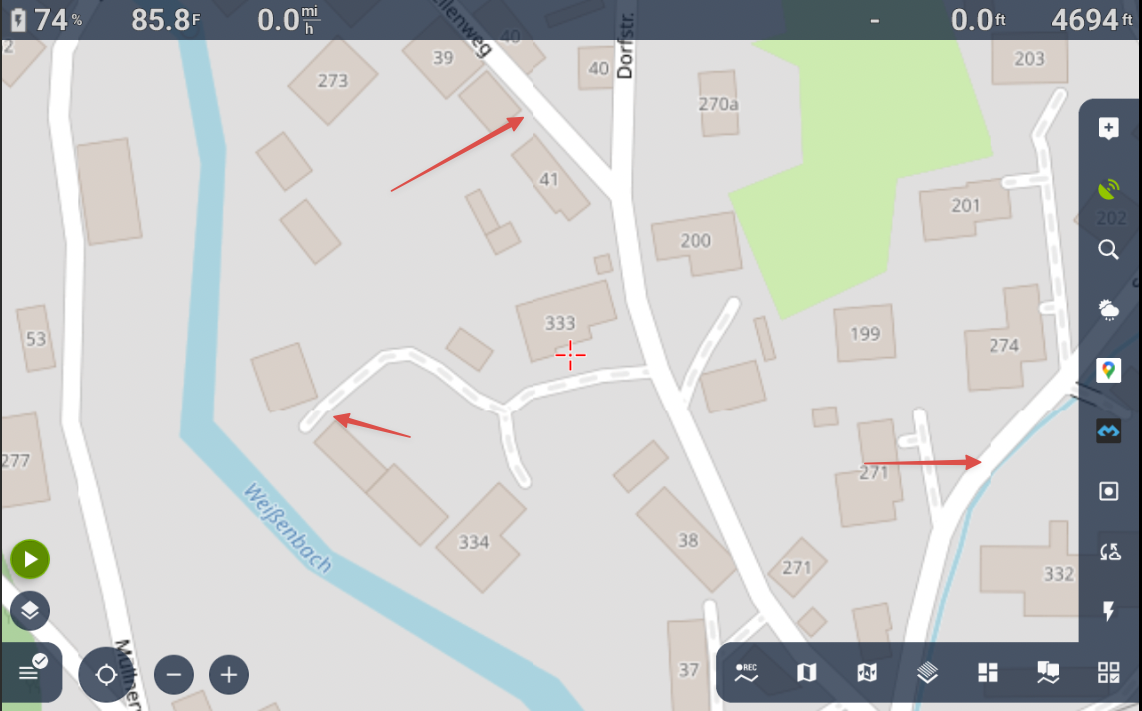The width and height of the screenshot is (1142, 711).
Task: Open the dashboard panels icon
Action: [988, 673]
